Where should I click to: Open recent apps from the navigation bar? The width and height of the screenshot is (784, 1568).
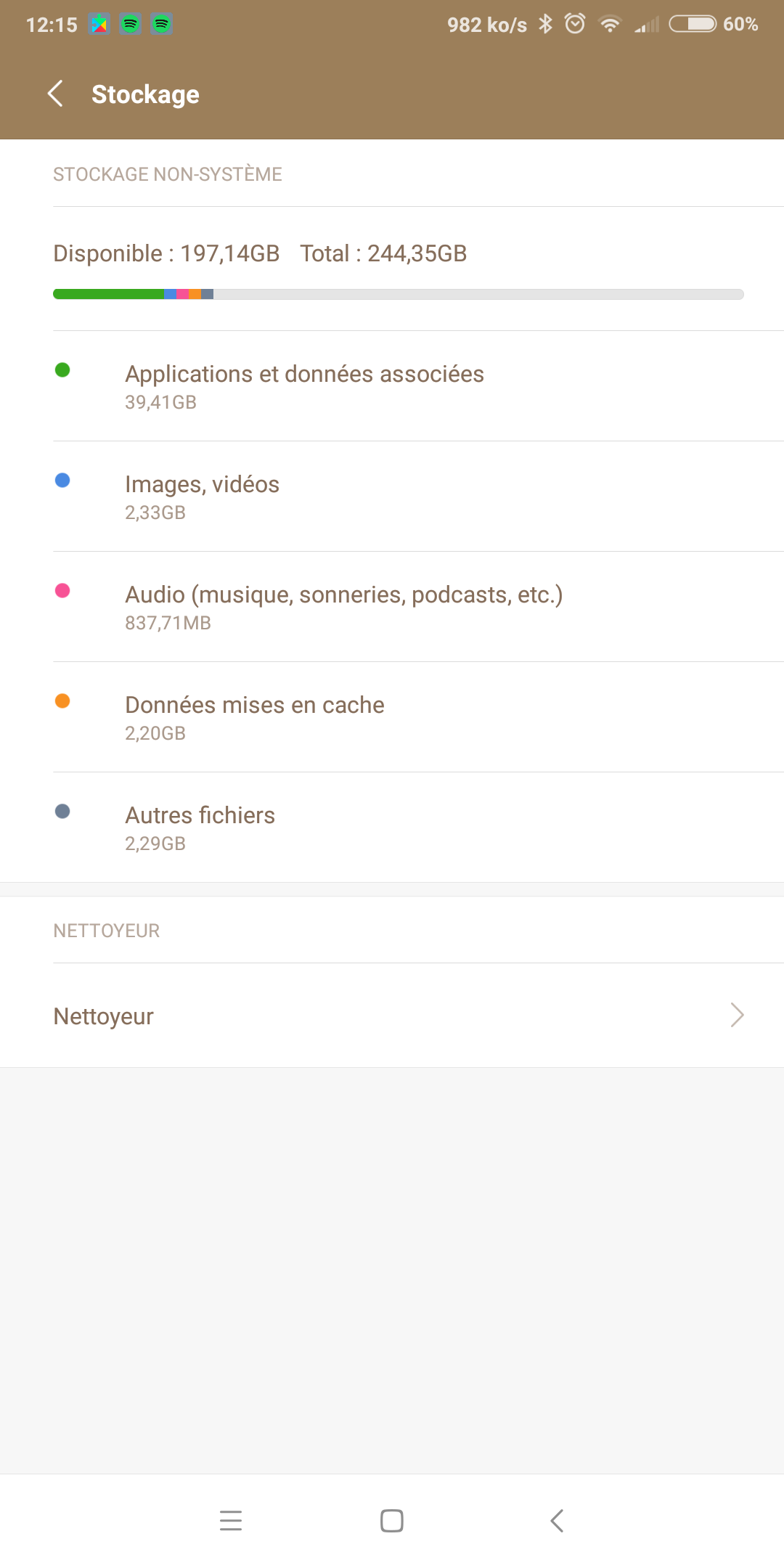click(231, 1520)
